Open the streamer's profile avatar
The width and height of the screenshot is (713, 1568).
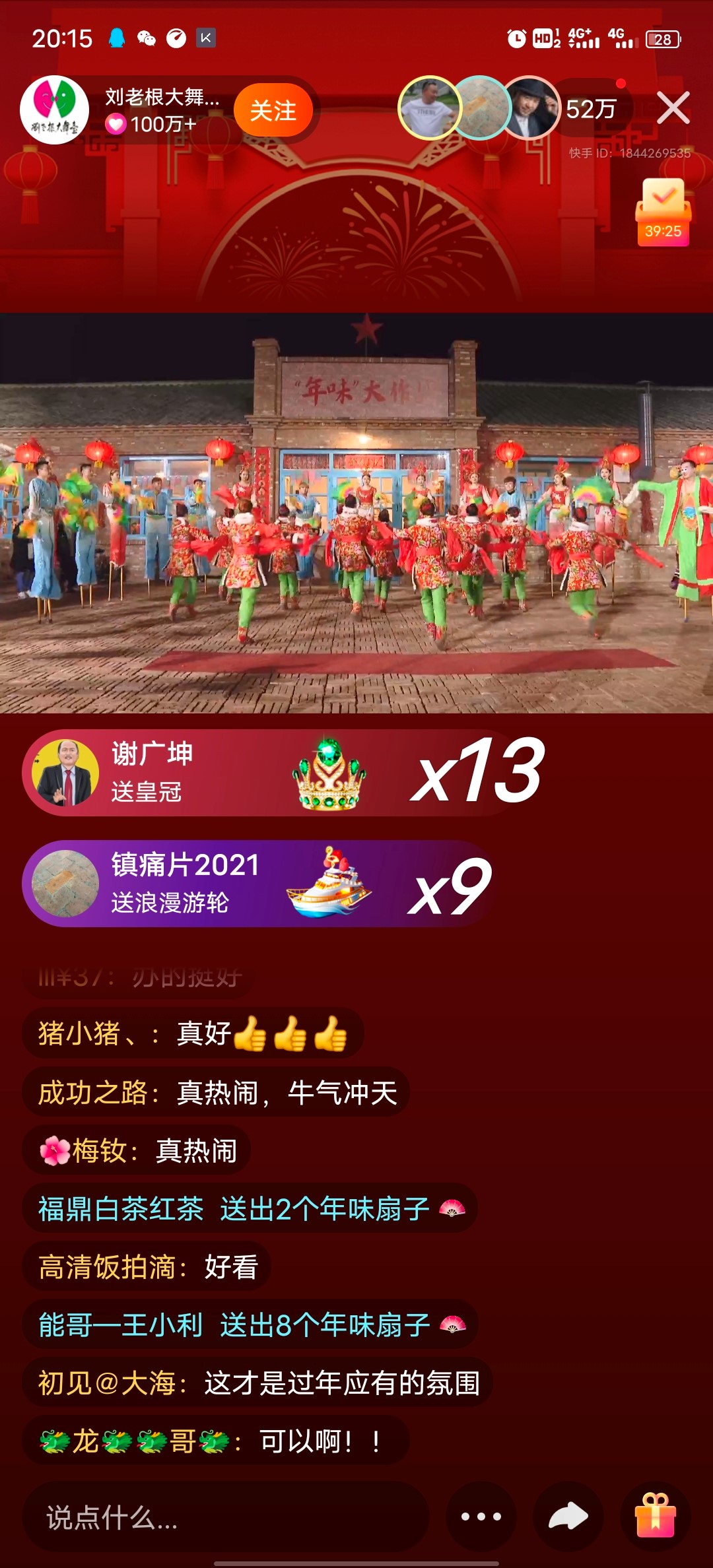pos(54,110)
